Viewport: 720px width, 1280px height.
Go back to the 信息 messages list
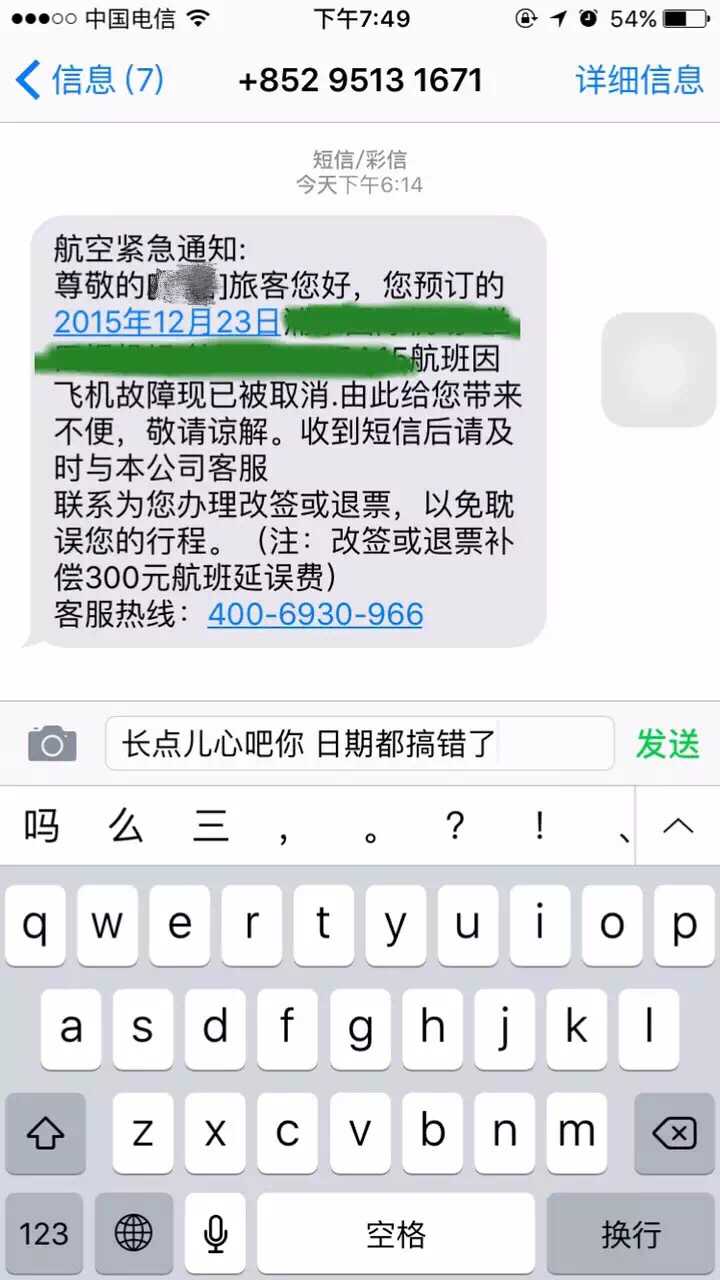point(88,80)
